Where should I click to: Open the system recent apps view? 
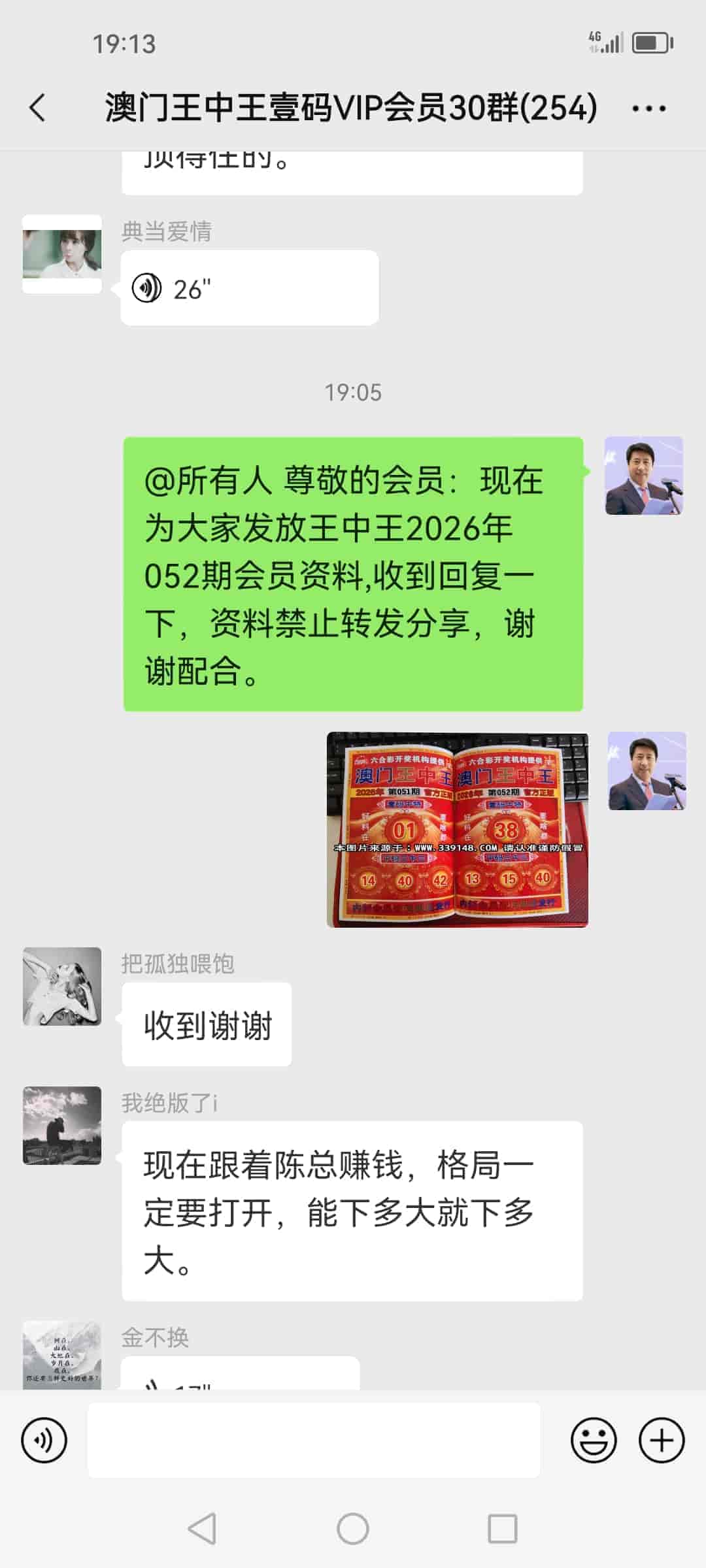(x=503, y=1529)
